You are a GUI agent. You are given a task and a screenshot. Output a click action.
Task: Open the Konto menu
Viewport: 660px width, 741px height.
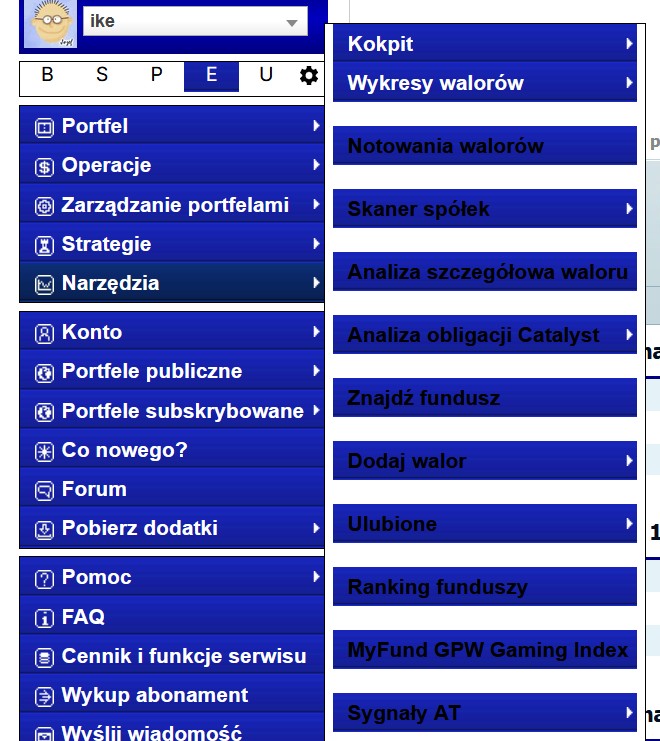pos(172,332)
